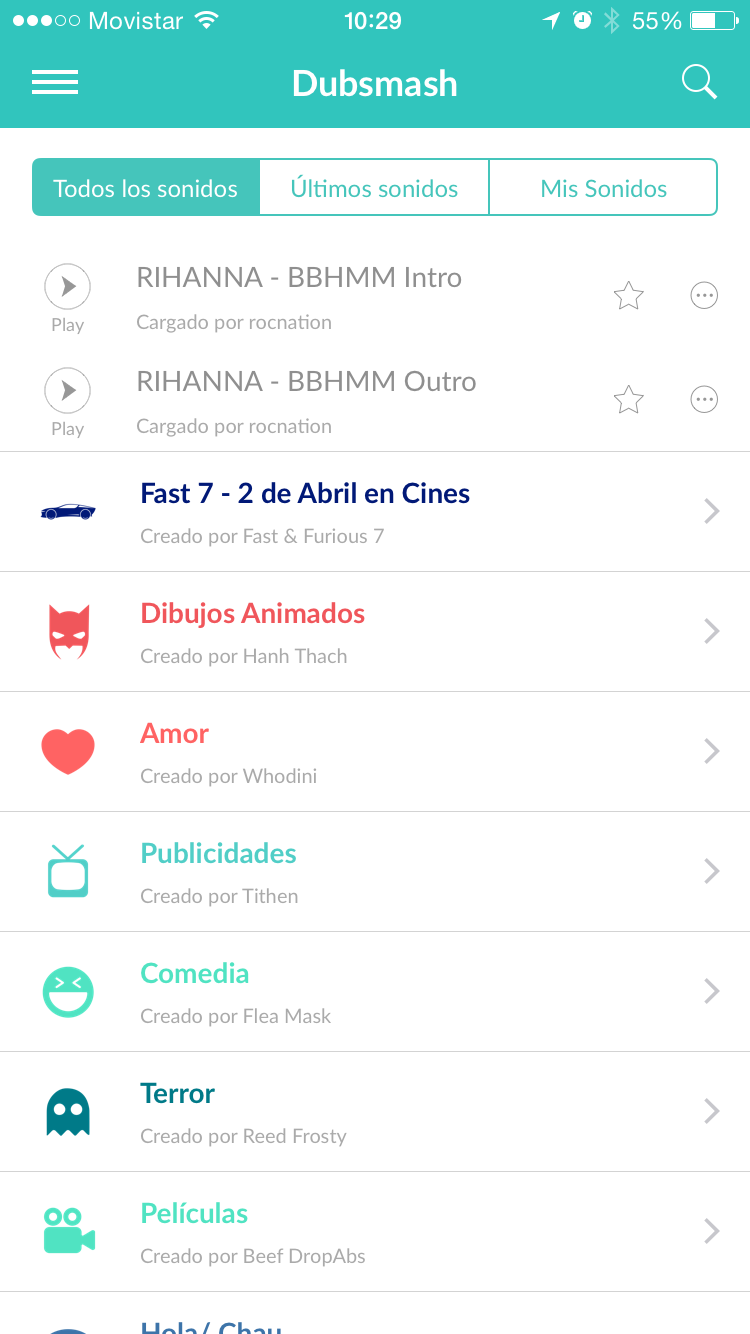Viewport: 750px width, 1334px height.
Task: Switch to the Últimos sonidos tab
Action: click(374, 188)
